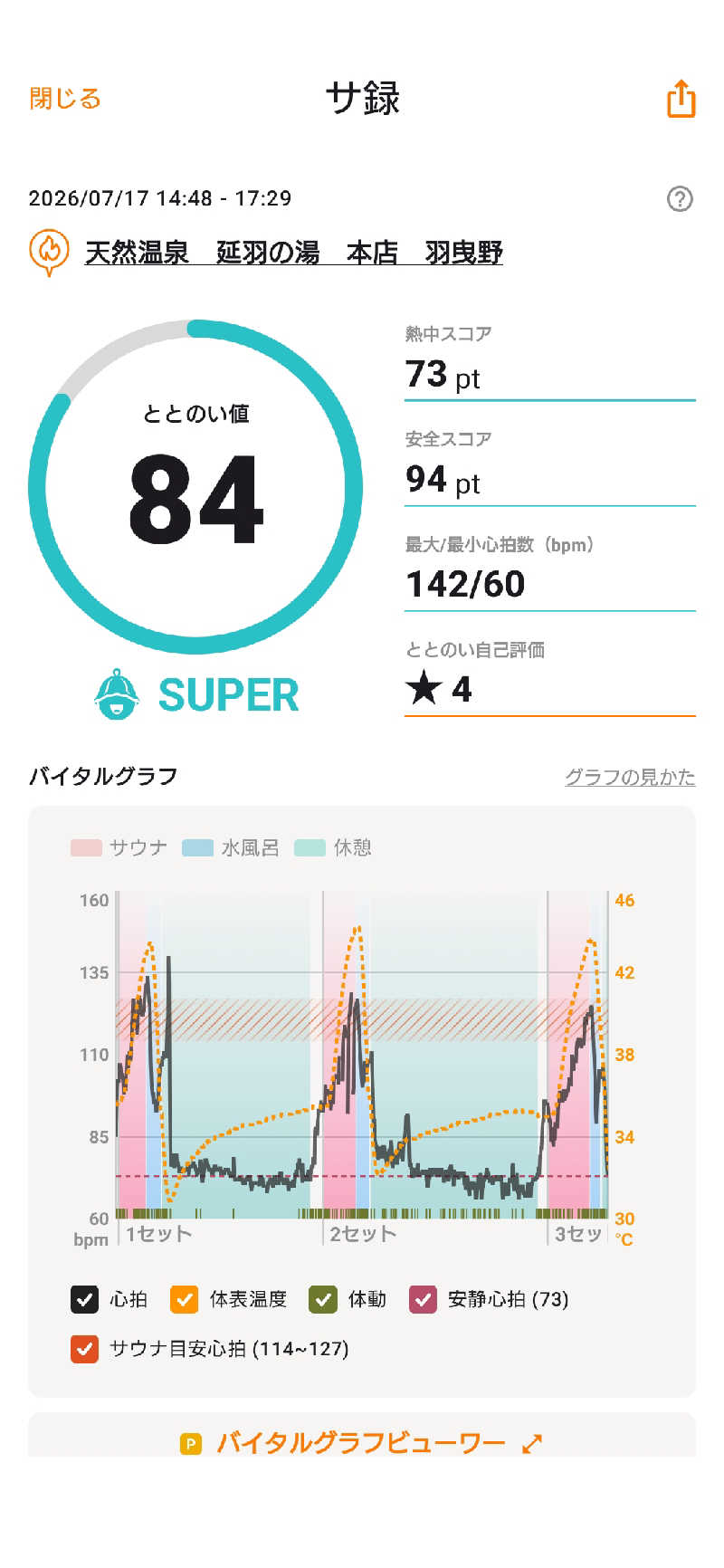Open 天然温泉 延羽の湯 本店 羽曳野 facility link
This screenshot has width=724, height=1568.
coord(293,253)
